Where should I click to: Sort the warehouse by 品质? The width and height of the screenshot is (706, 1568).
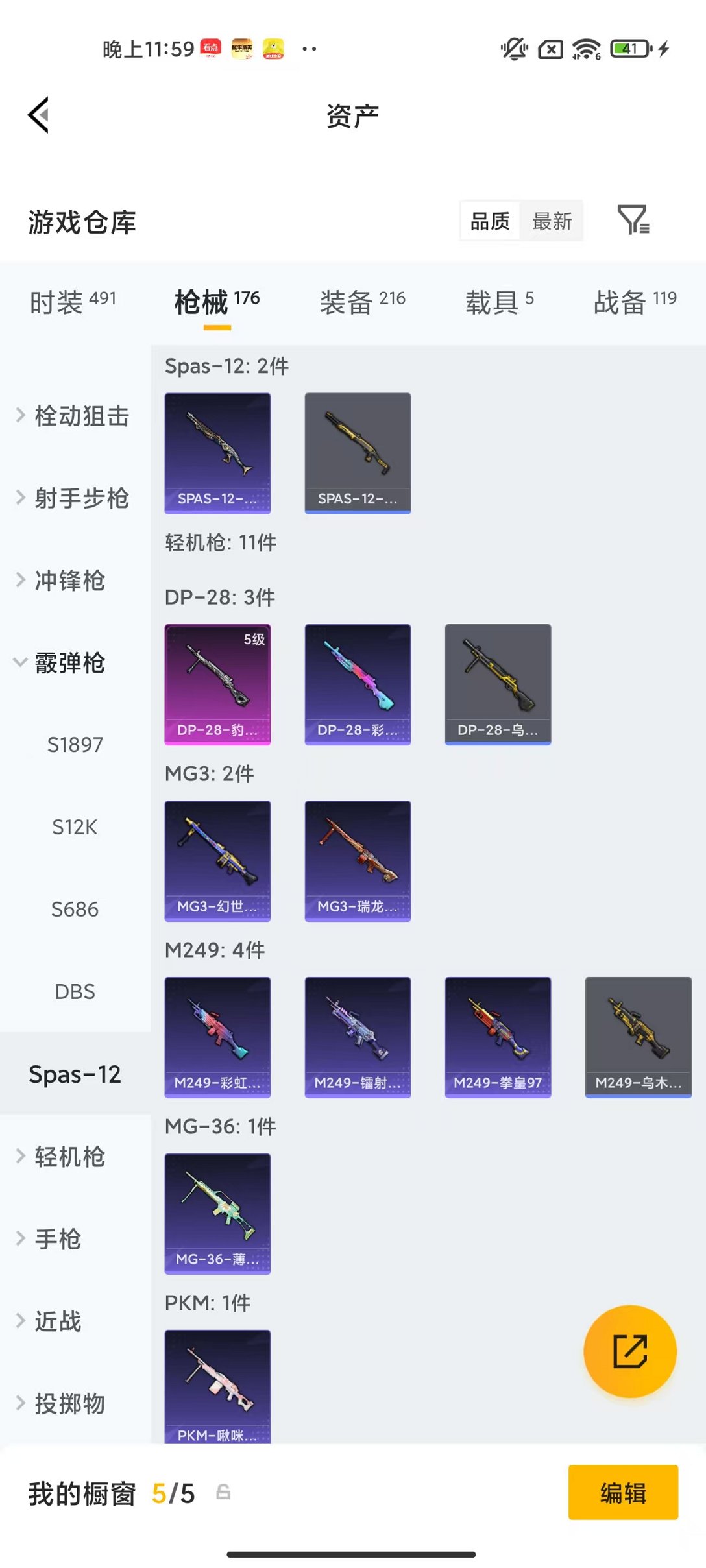click(490, 221)
